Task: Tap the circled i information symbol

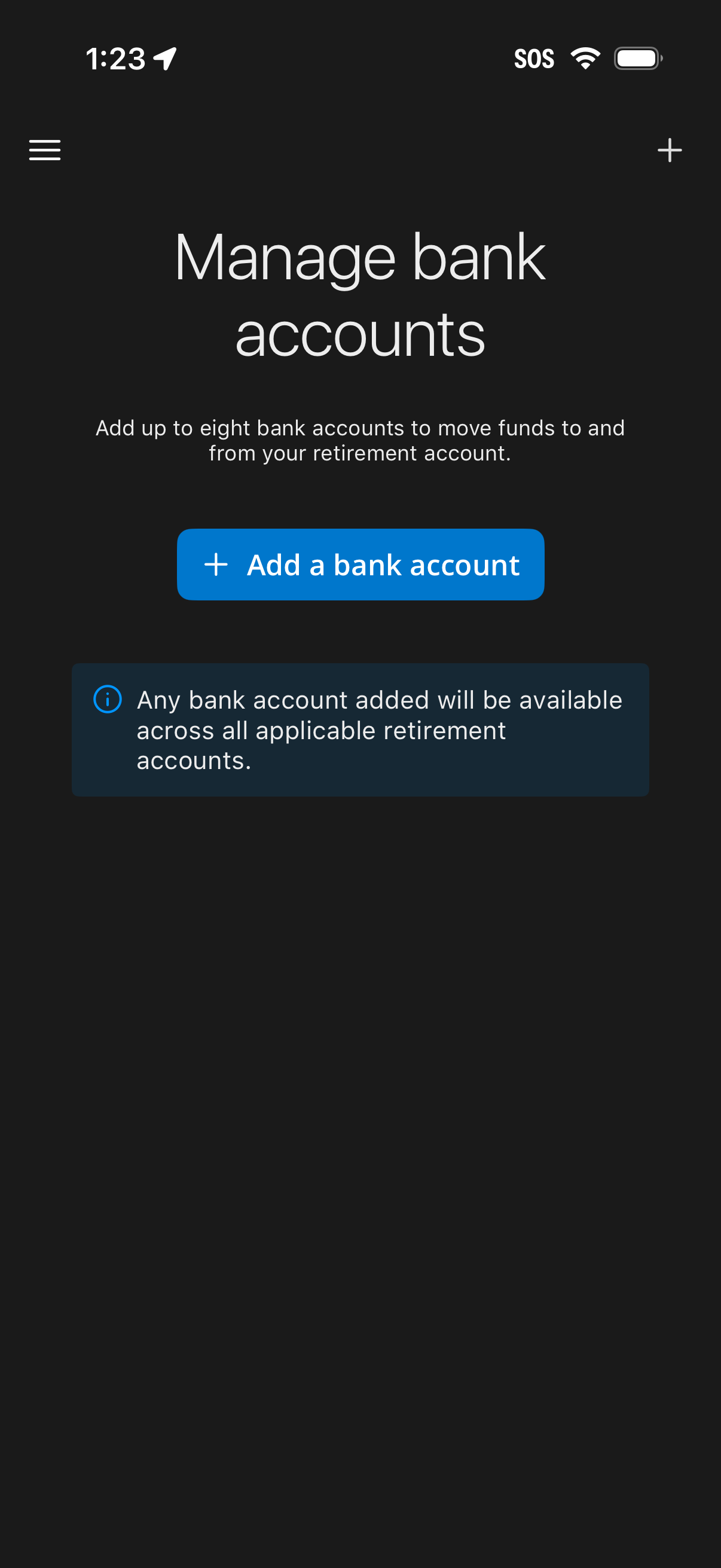Action: pos(107,701)
